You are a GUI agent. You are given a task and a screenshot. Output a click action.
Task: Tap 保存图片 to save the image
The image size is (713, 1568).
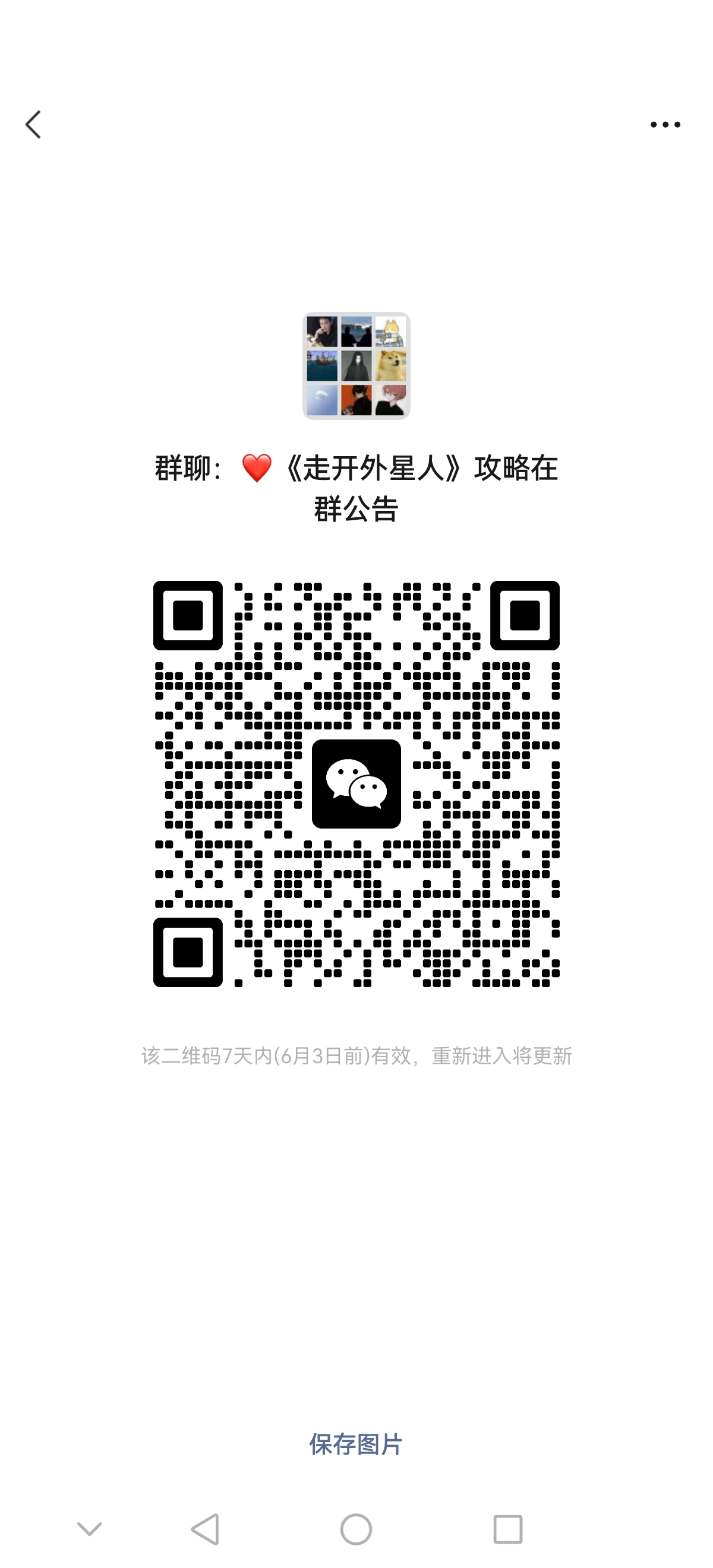point(356,1444)
